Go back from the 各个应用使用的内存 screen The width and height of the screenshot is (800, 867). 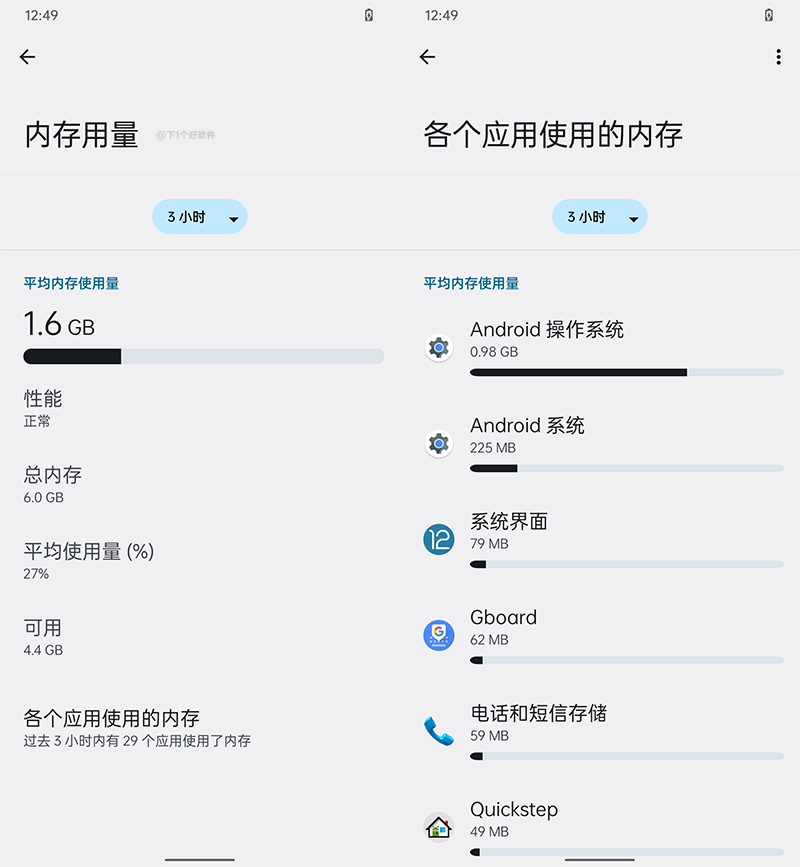[427, 57]
